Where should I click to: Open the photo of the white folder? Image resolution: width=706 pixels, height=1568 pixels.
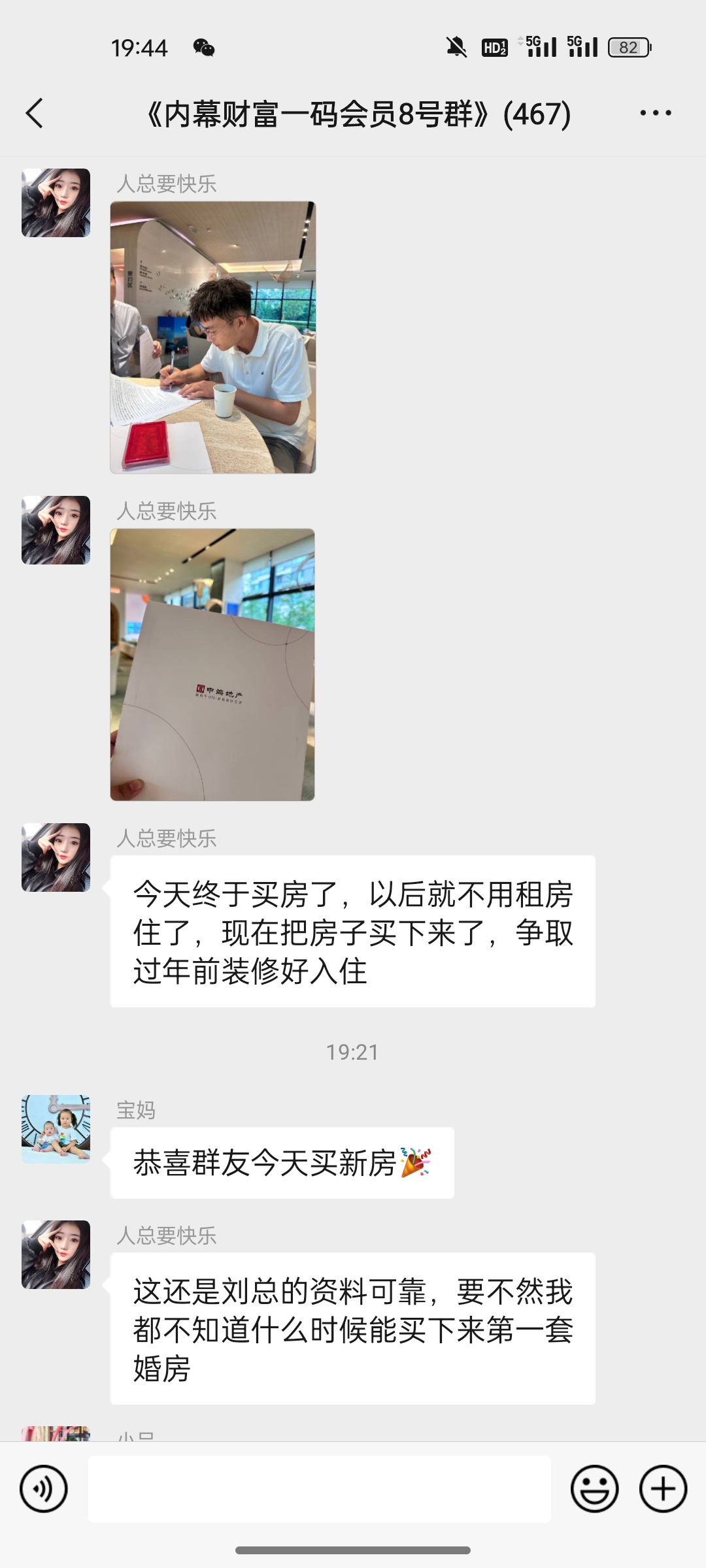[212, 664]
